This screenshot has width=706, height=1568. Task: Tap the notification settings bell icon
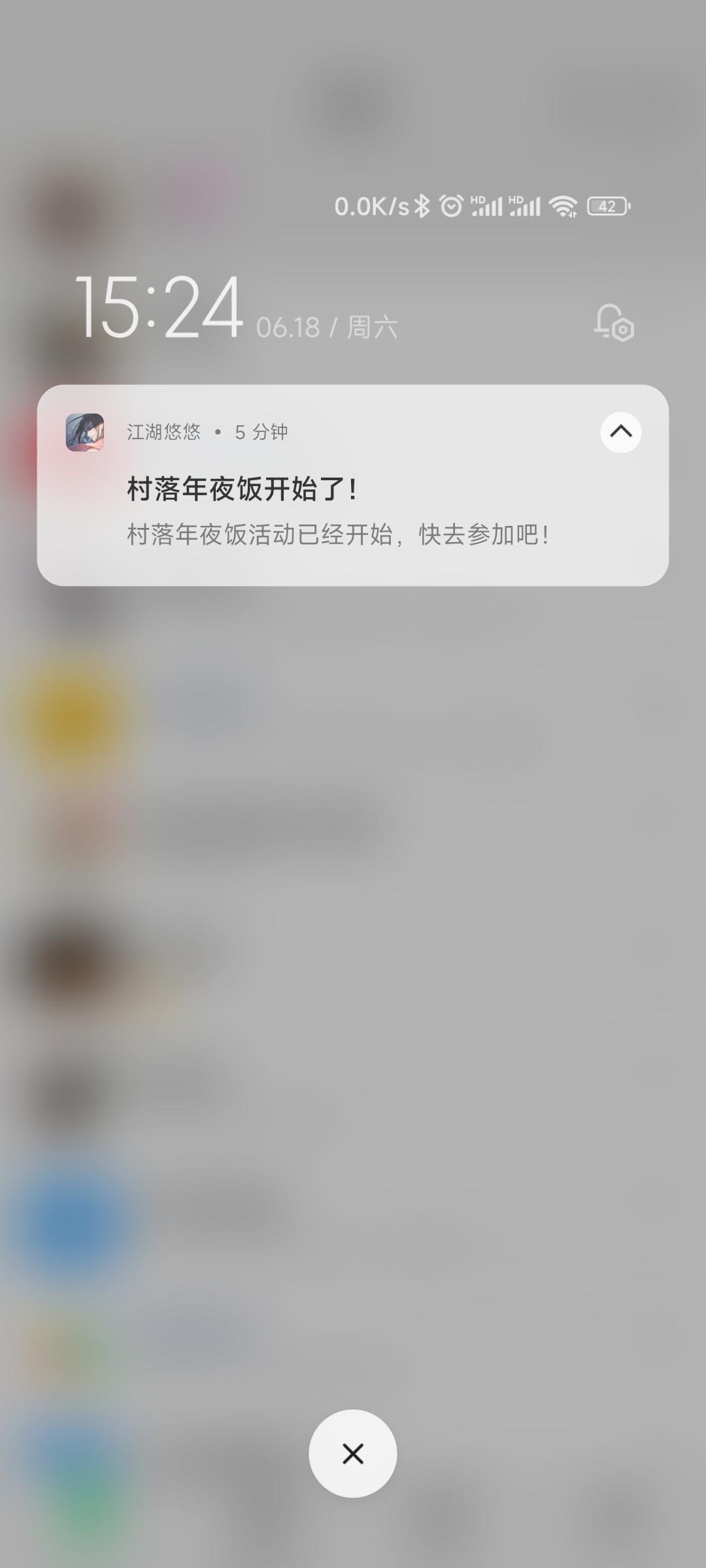613,325
